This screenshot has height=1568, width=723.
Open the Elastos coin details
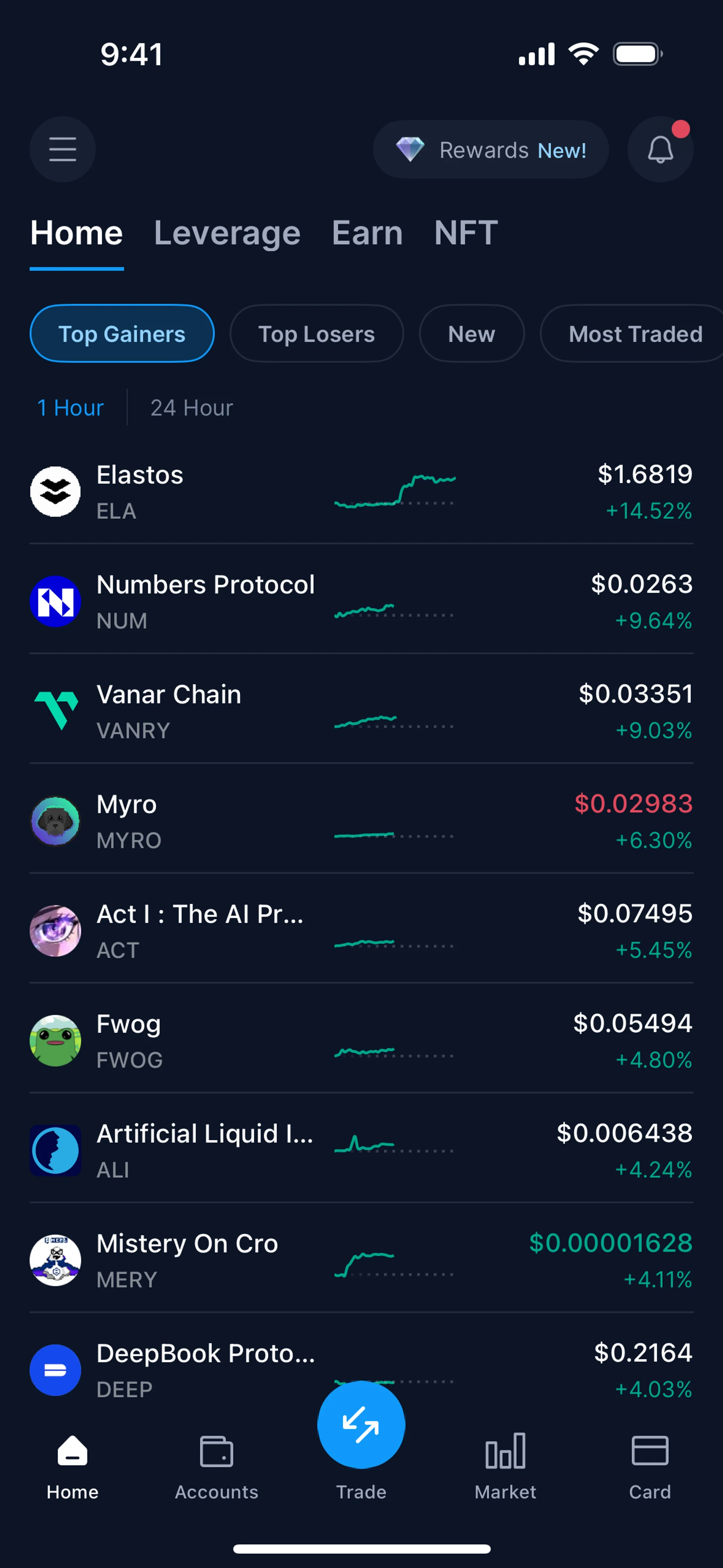(361, 492)
